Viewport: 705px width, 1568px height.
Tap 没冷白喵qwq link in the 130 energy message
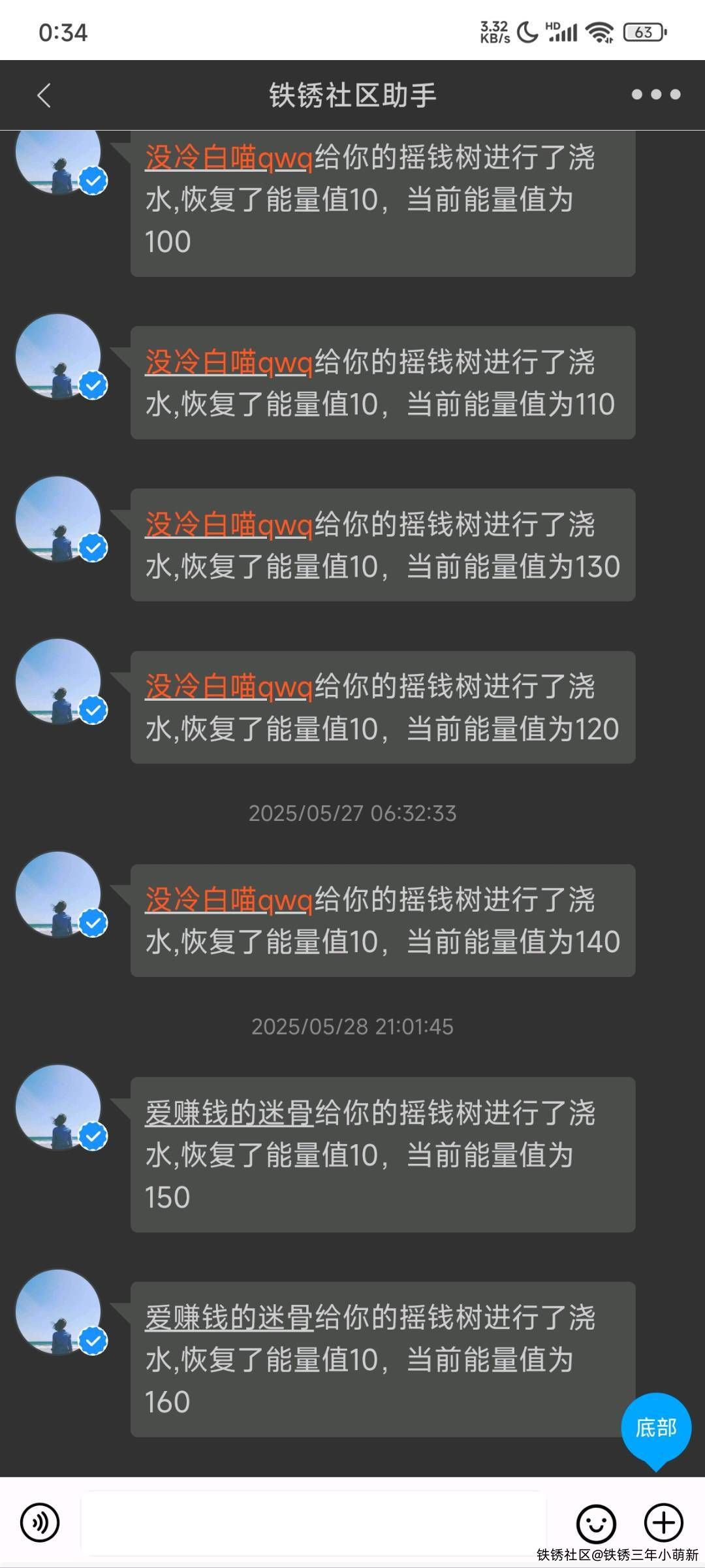228,524
